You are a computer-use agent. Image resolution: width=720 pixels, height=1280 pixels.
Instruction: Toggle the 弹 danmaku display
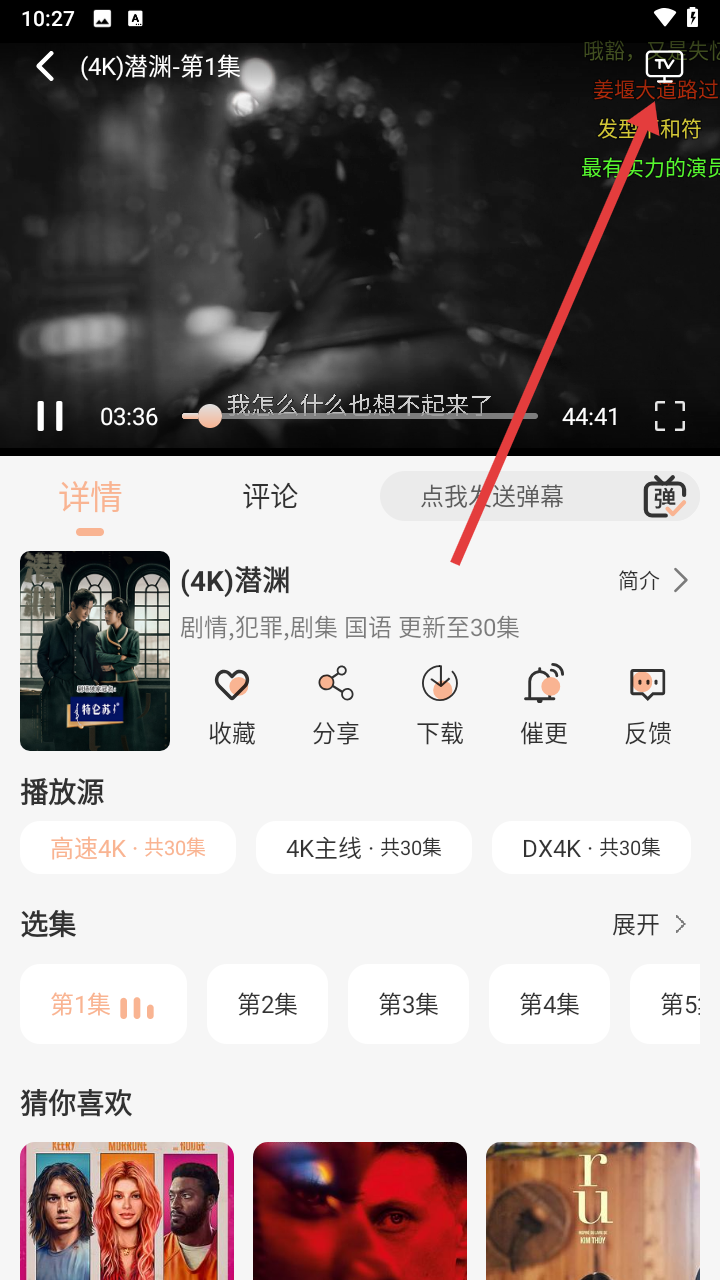pos(664,497)
